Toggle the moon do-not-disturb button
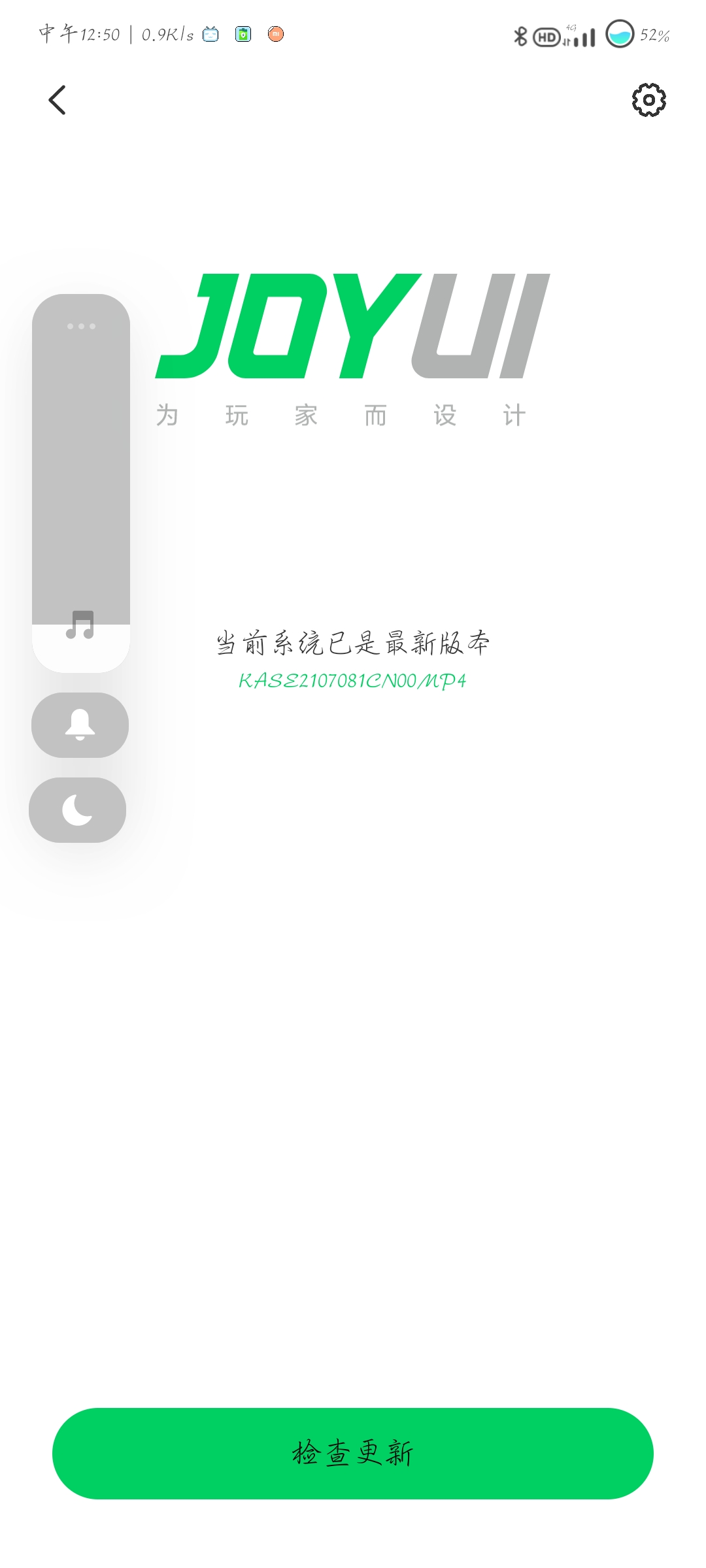 (x=78, y=810)
